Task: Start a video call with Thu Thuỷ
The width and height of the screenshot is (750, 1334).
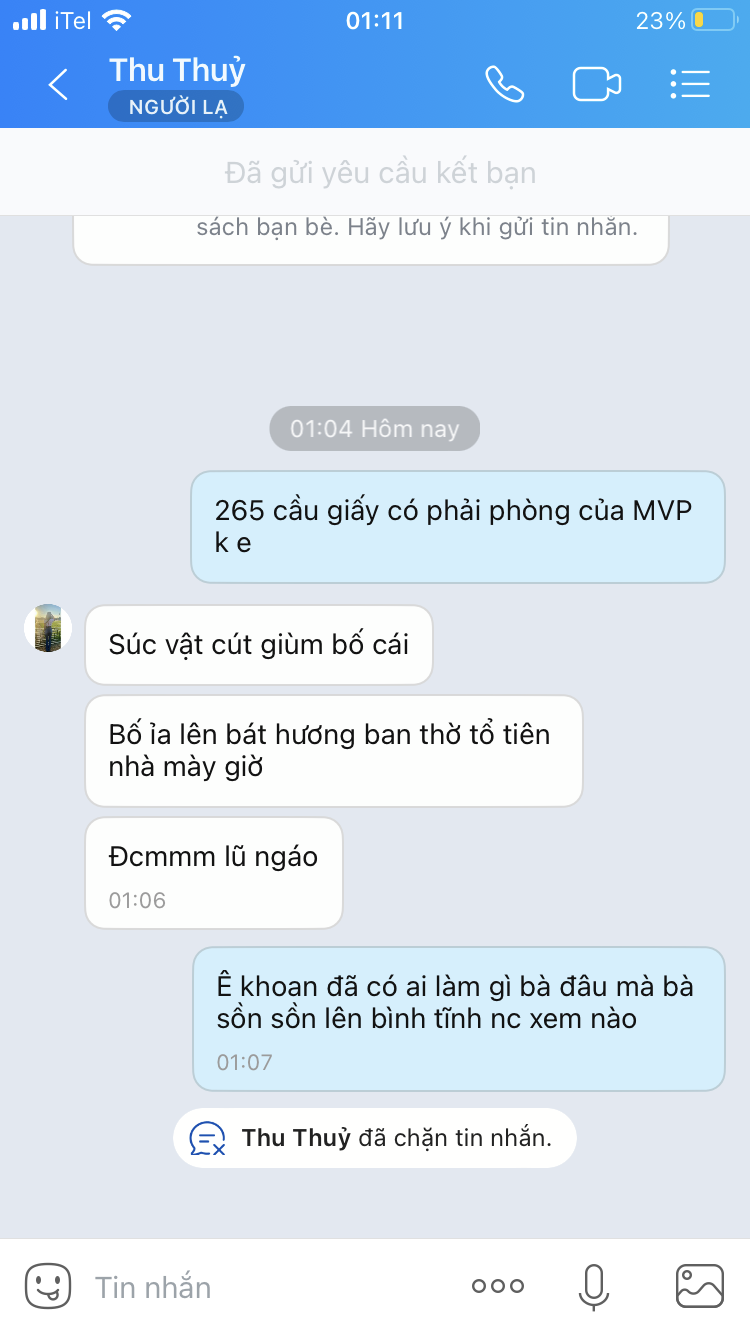Action: [x=596, y=85]
